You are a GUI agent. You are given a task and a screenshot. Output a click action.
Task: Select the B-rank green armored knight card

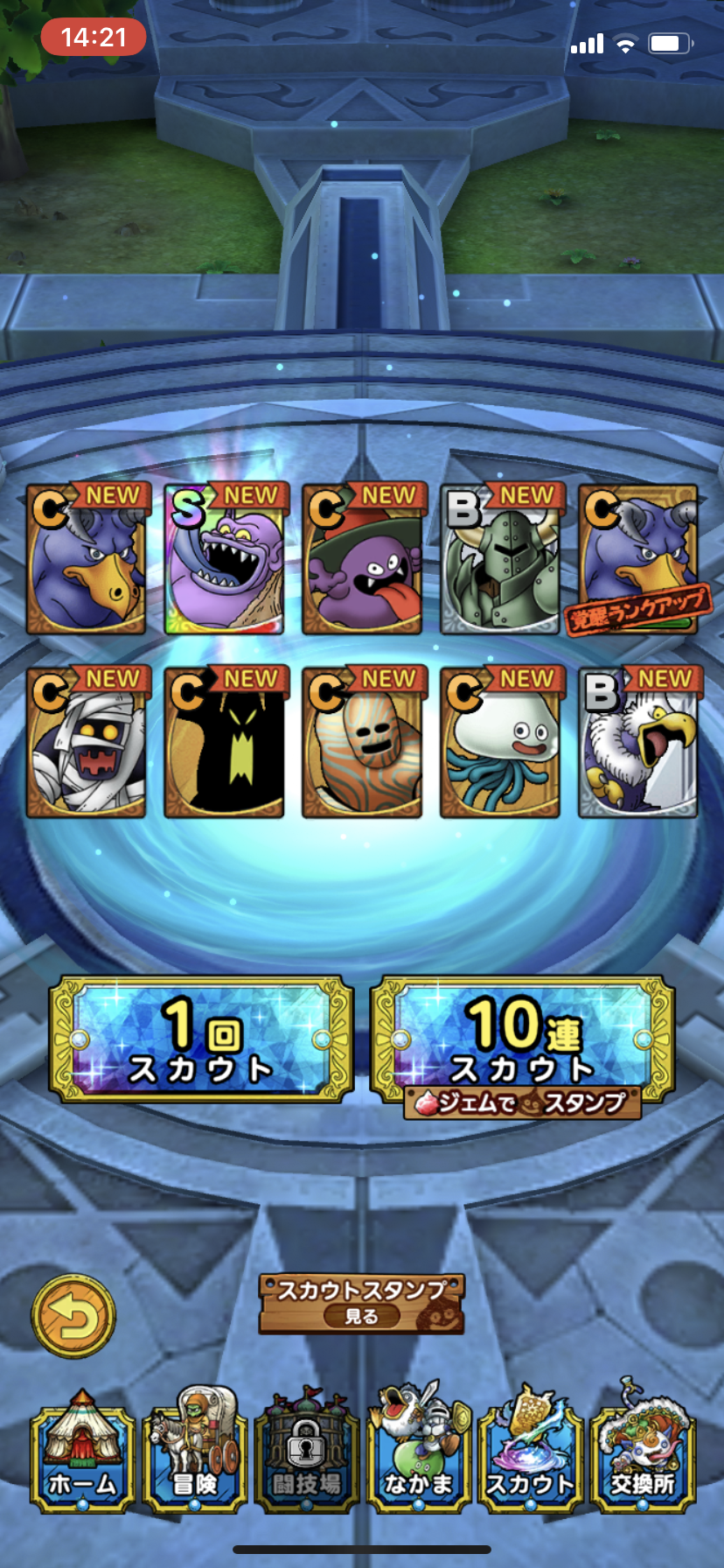pyautogui.click(x=500, y=560)
